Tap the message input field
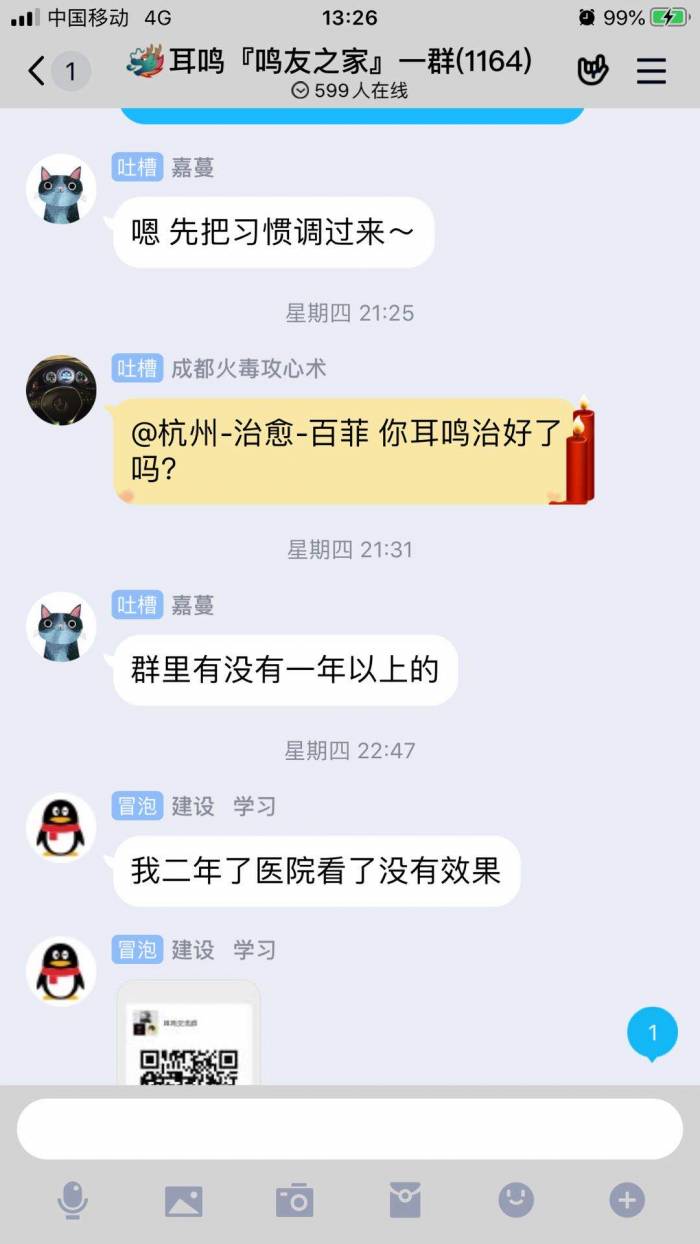Screen dimensions: 700x1244 pos(350,1129)
